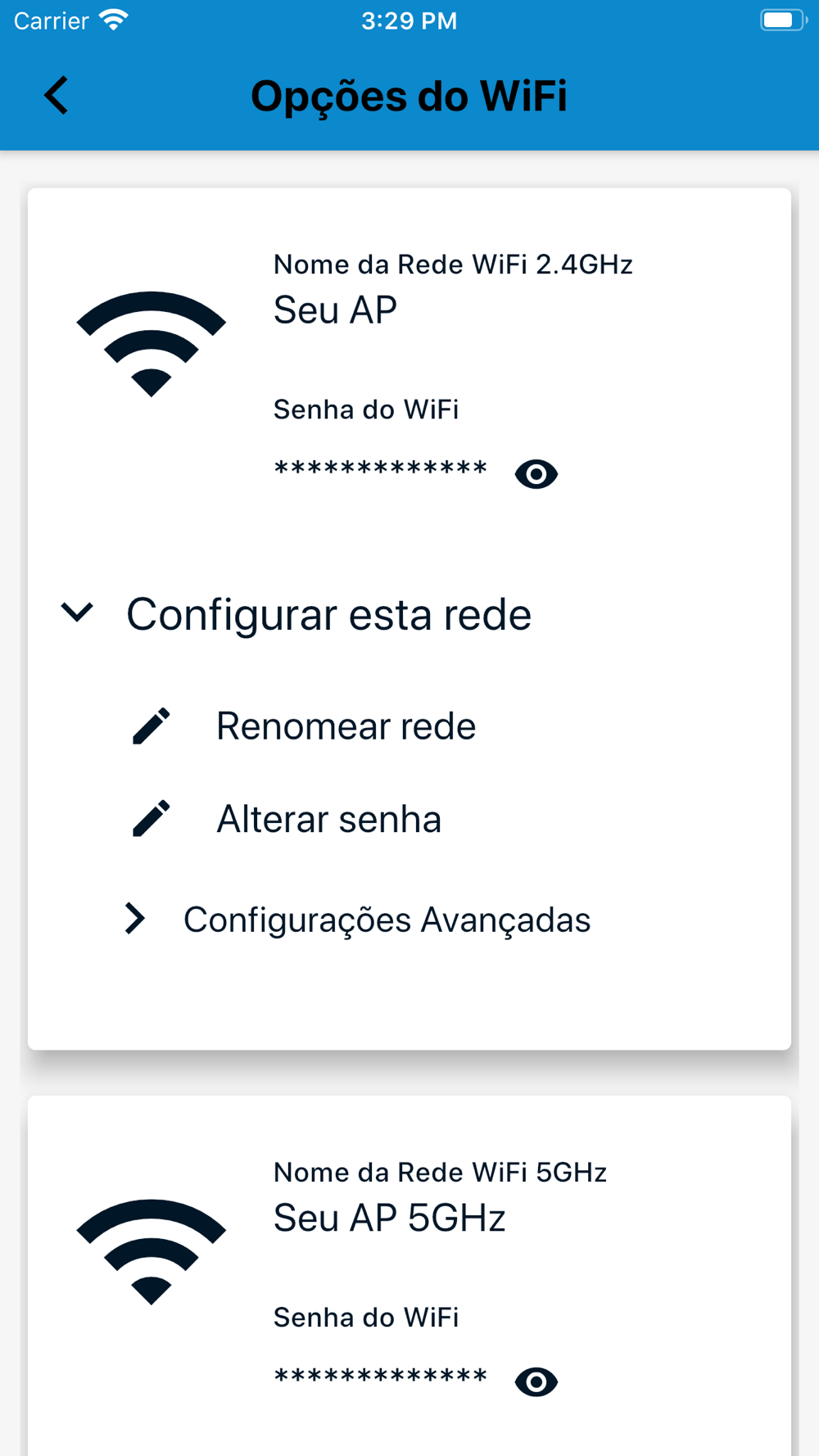This screenshot has height=1456, width=819.
Task: Collapse the Configurar esta rede section
Action: pyautogui.click(x=296, y=613)
